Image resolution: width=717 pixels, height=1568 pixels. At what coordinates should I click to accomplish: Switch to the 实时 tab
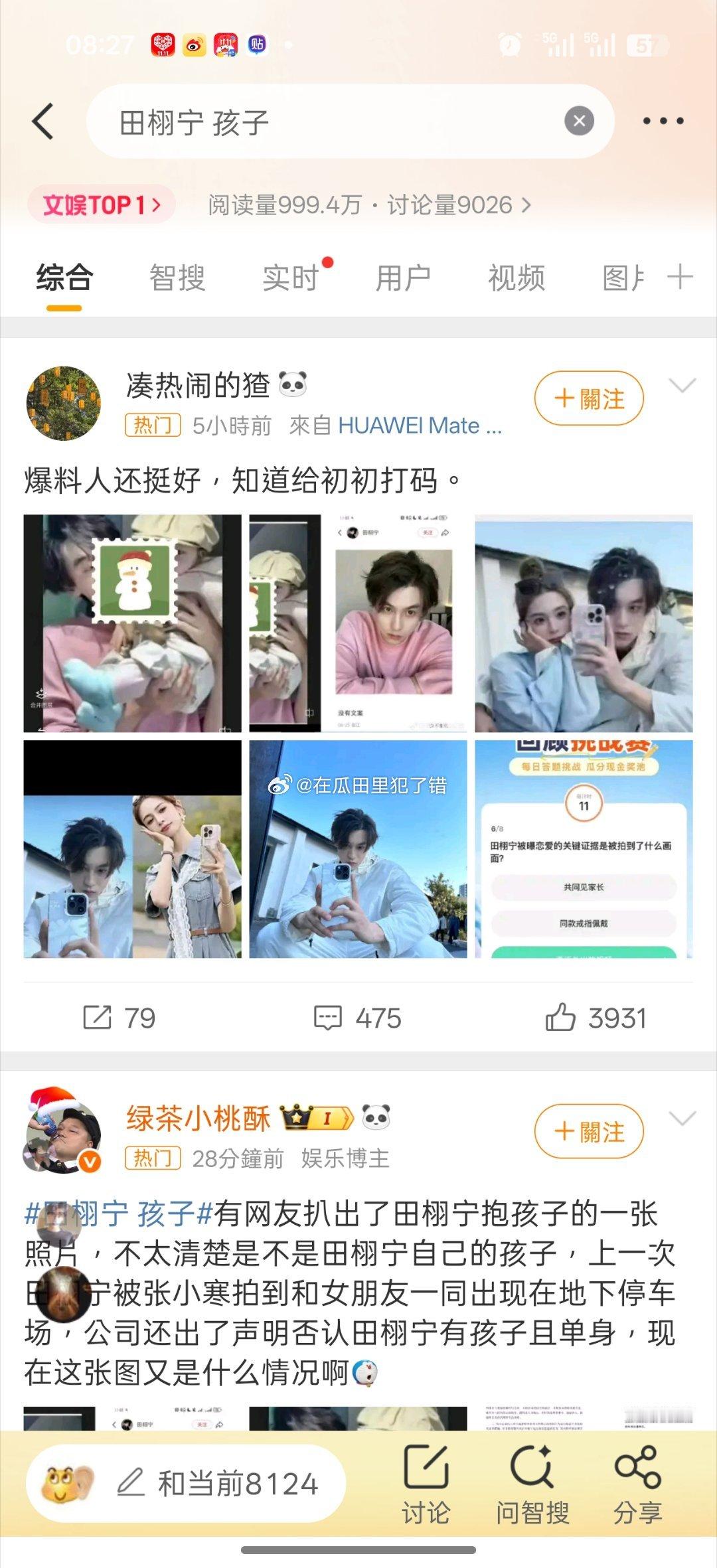[x=289, y=278]
